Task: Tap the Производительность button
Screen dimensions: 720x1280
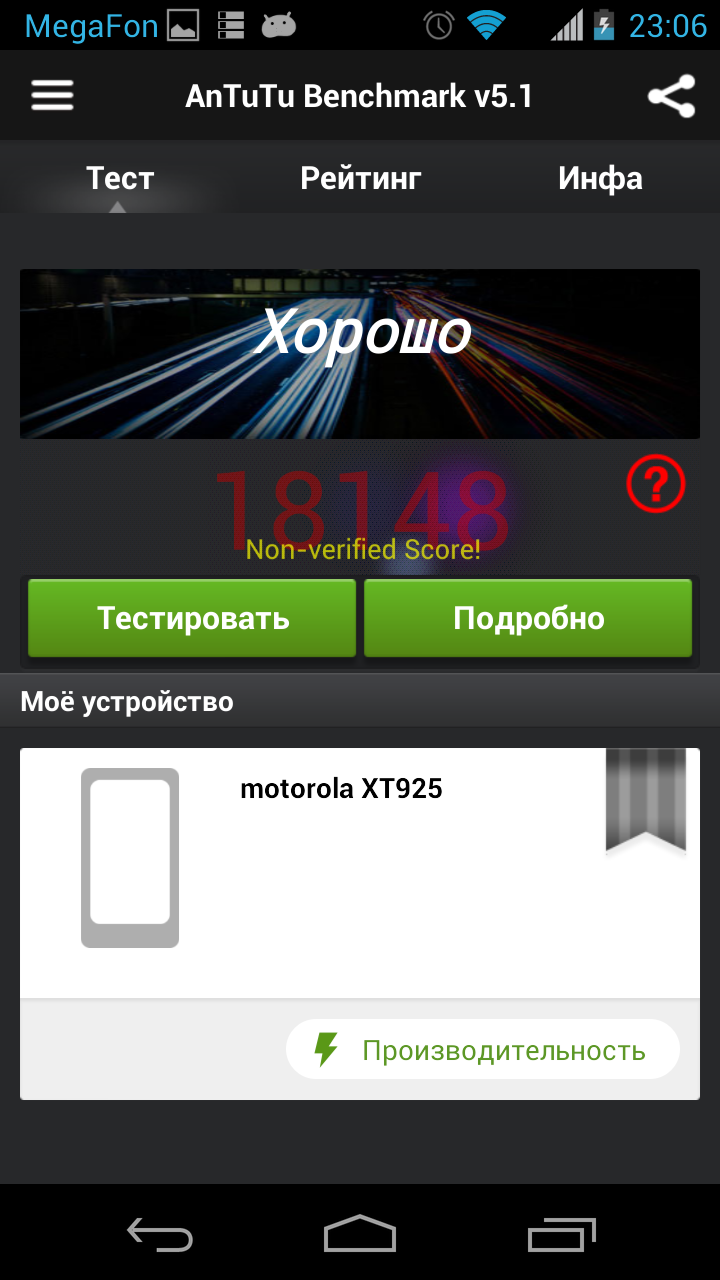Action: click(483, 1050)
